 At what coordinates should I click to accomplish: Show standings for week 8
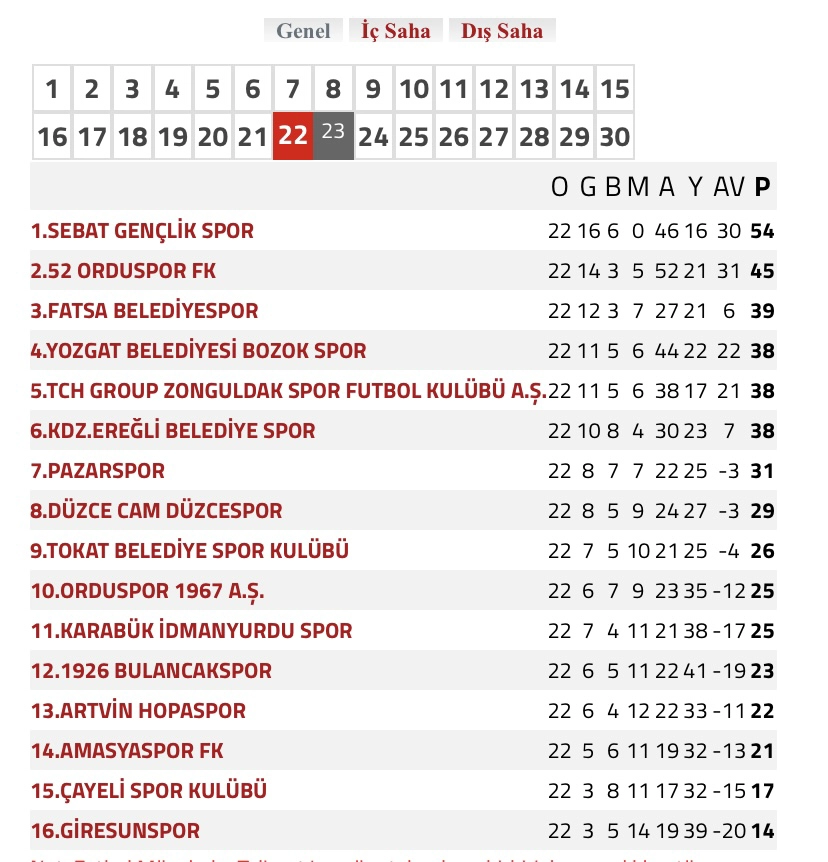(333, 89)
